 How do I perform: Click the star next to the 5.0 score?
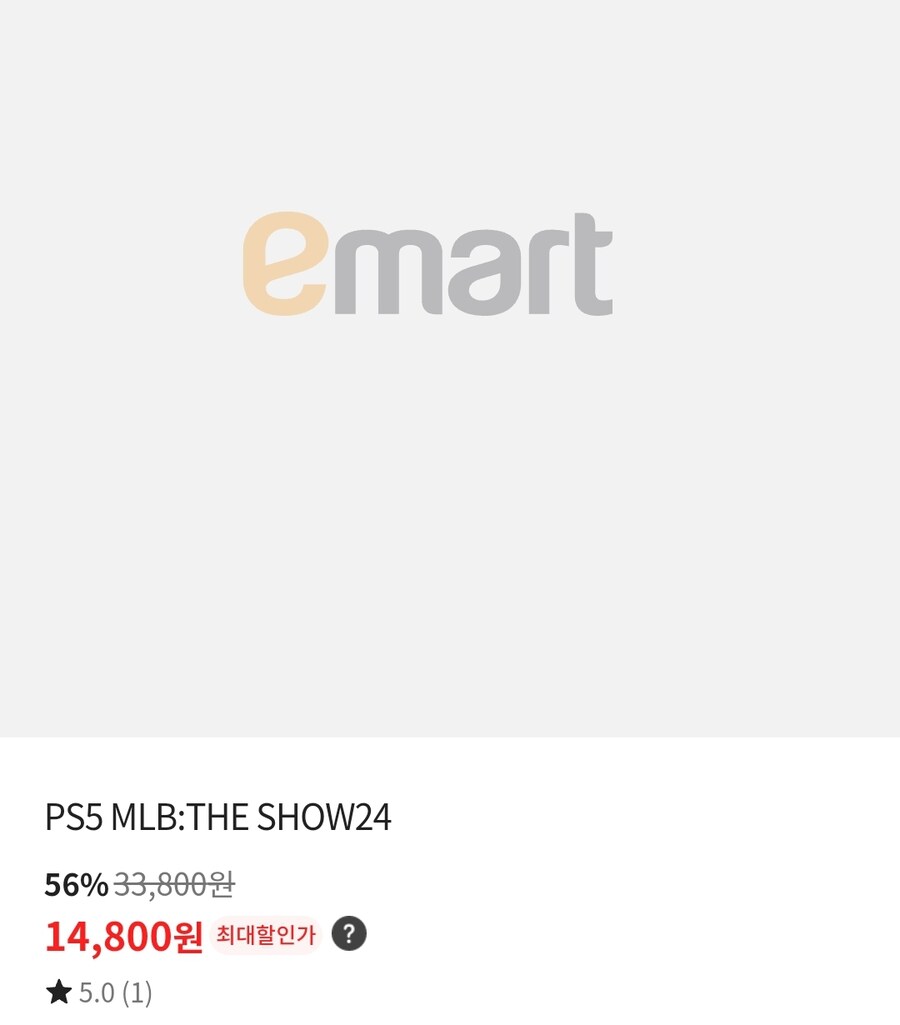pyautogui.click(x=58, y=991)
